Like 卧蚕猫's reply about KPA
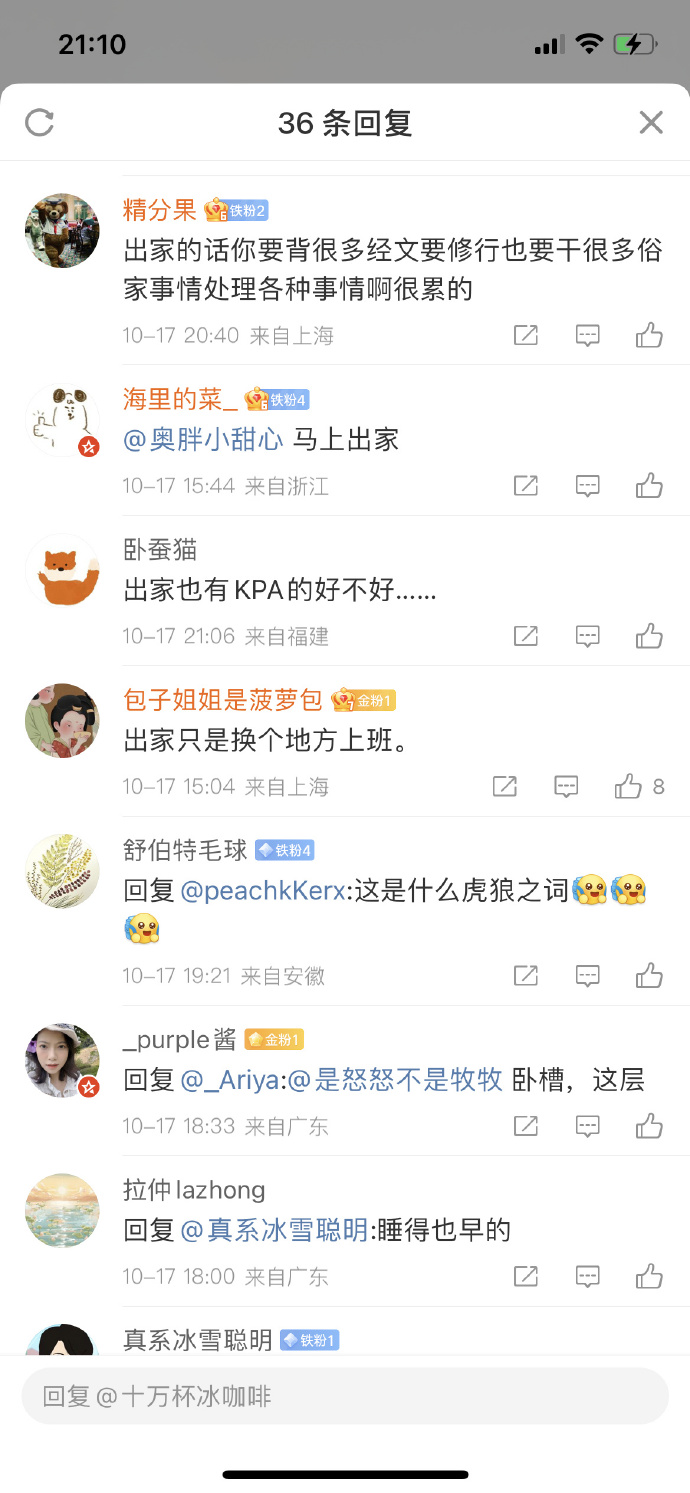Viewport: 690px width, 1493px height. (649, 636)
